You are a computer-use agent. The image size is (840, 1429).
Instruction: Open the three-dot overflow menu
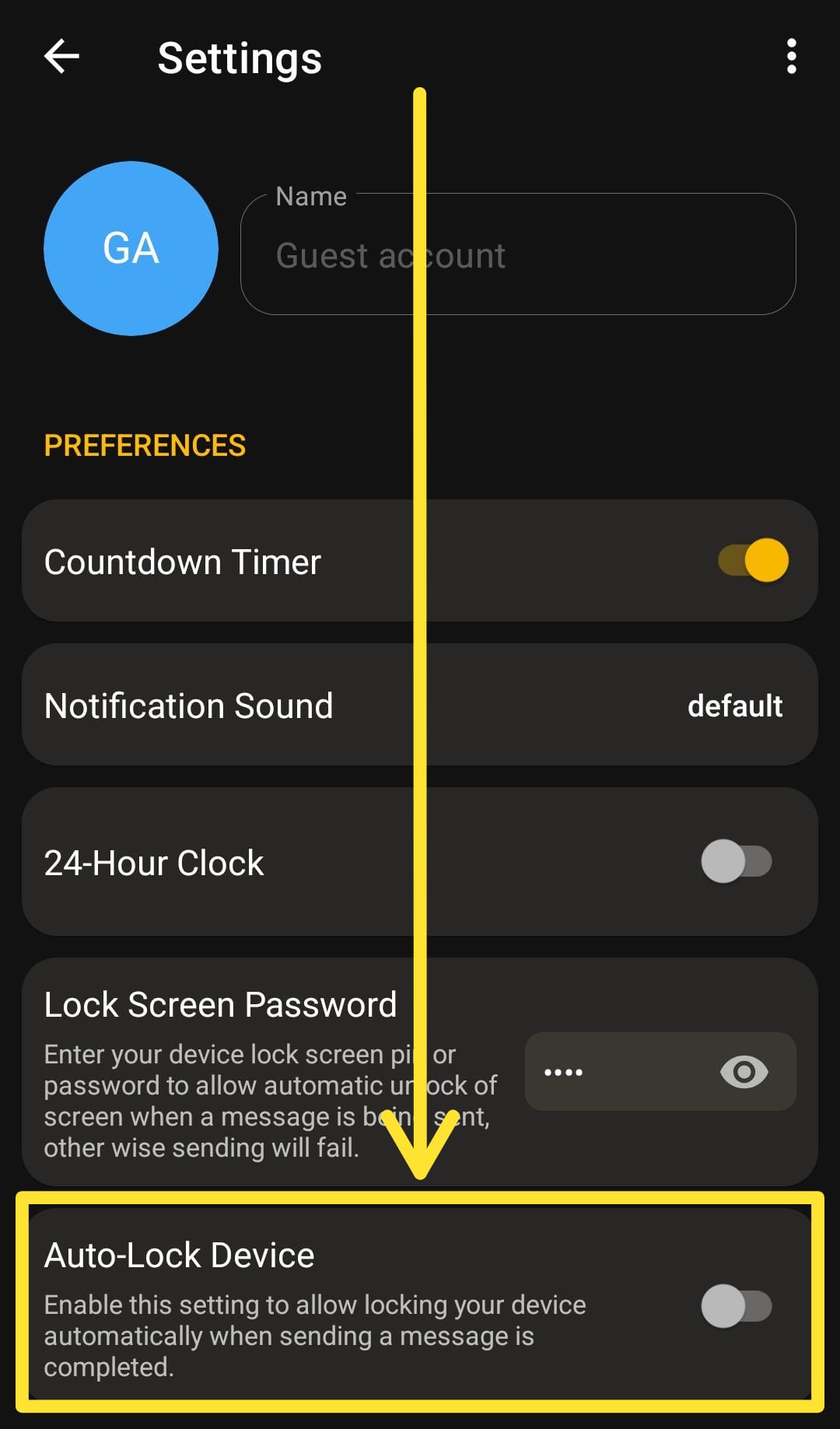(x=792, y=57)
